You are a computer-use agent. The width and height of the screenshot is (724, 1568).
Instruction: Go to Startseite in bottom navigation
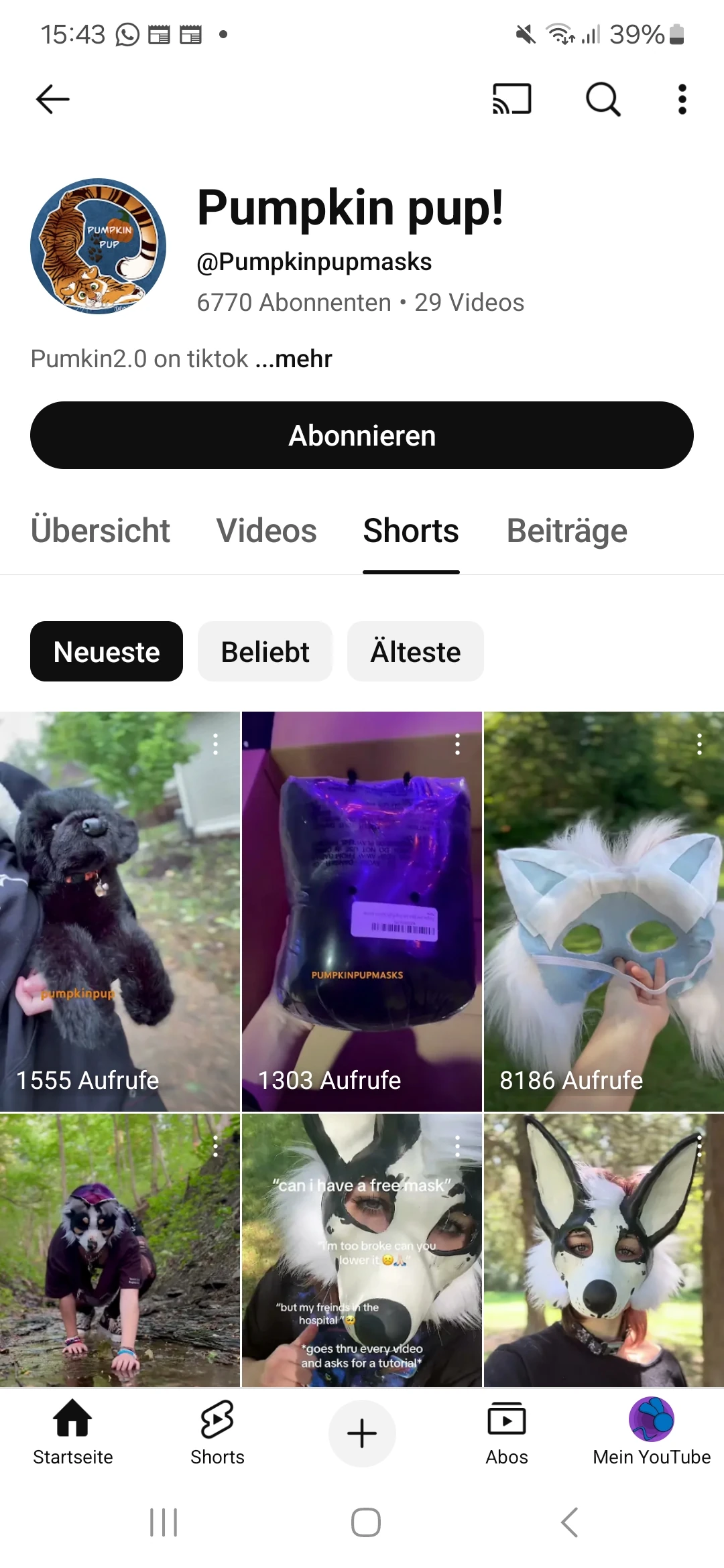(73, 1433)
